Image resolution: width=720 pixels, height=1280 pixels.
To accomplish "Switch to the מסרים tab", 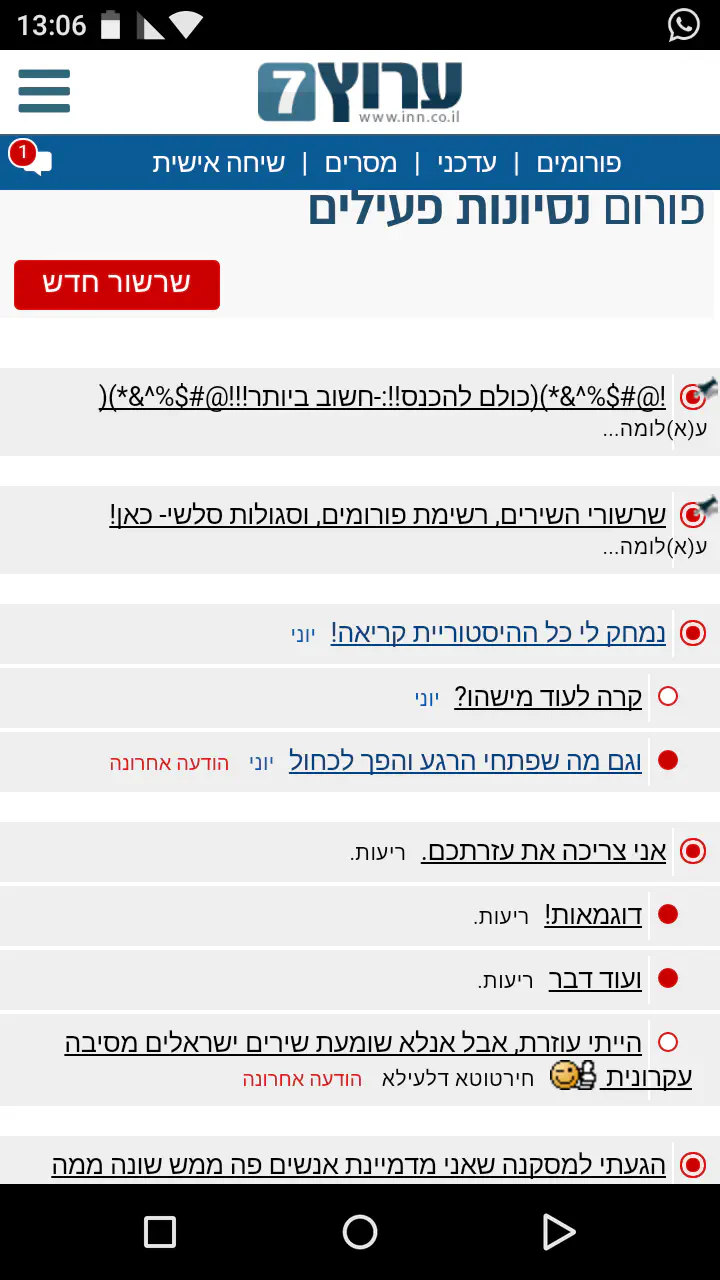I will point(361,163).
